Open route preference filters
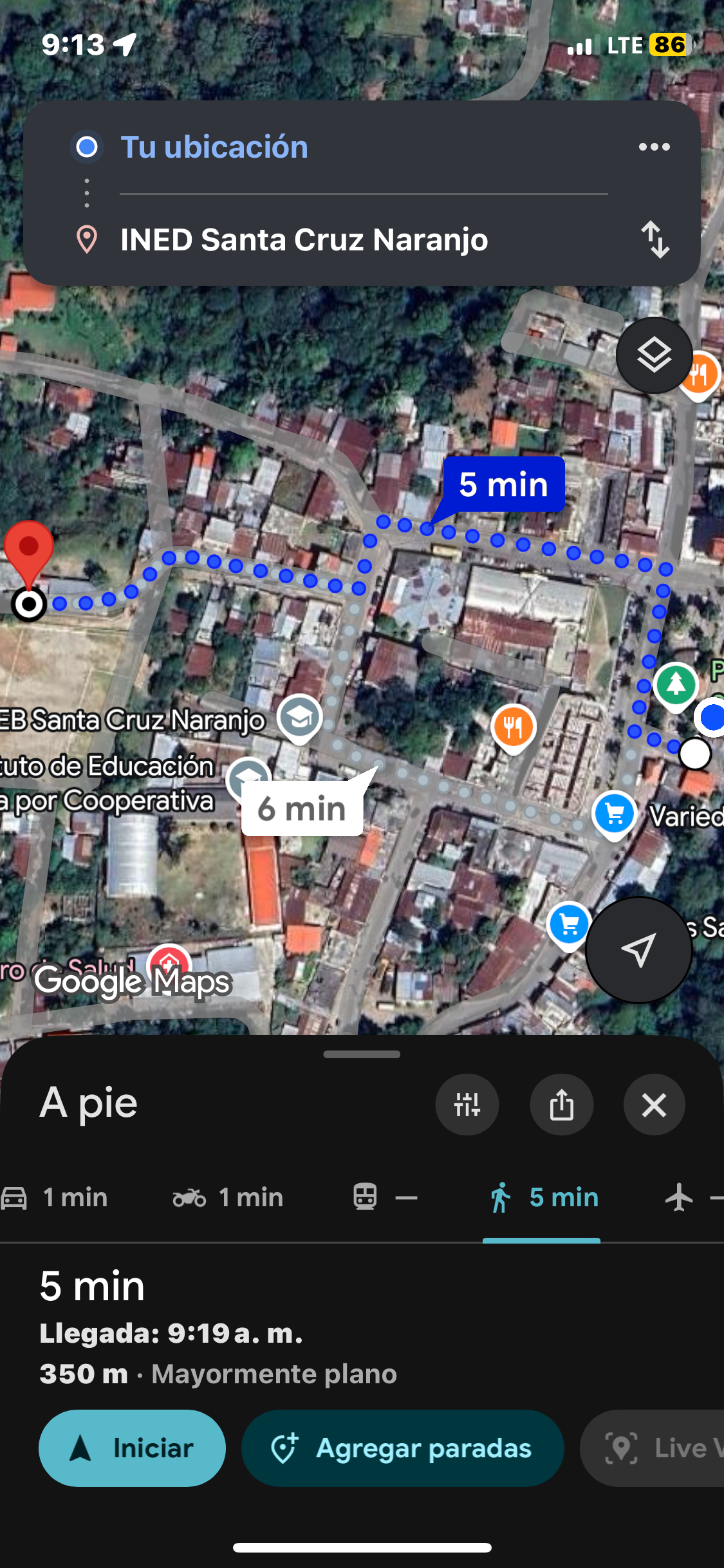 point(467,1105)
